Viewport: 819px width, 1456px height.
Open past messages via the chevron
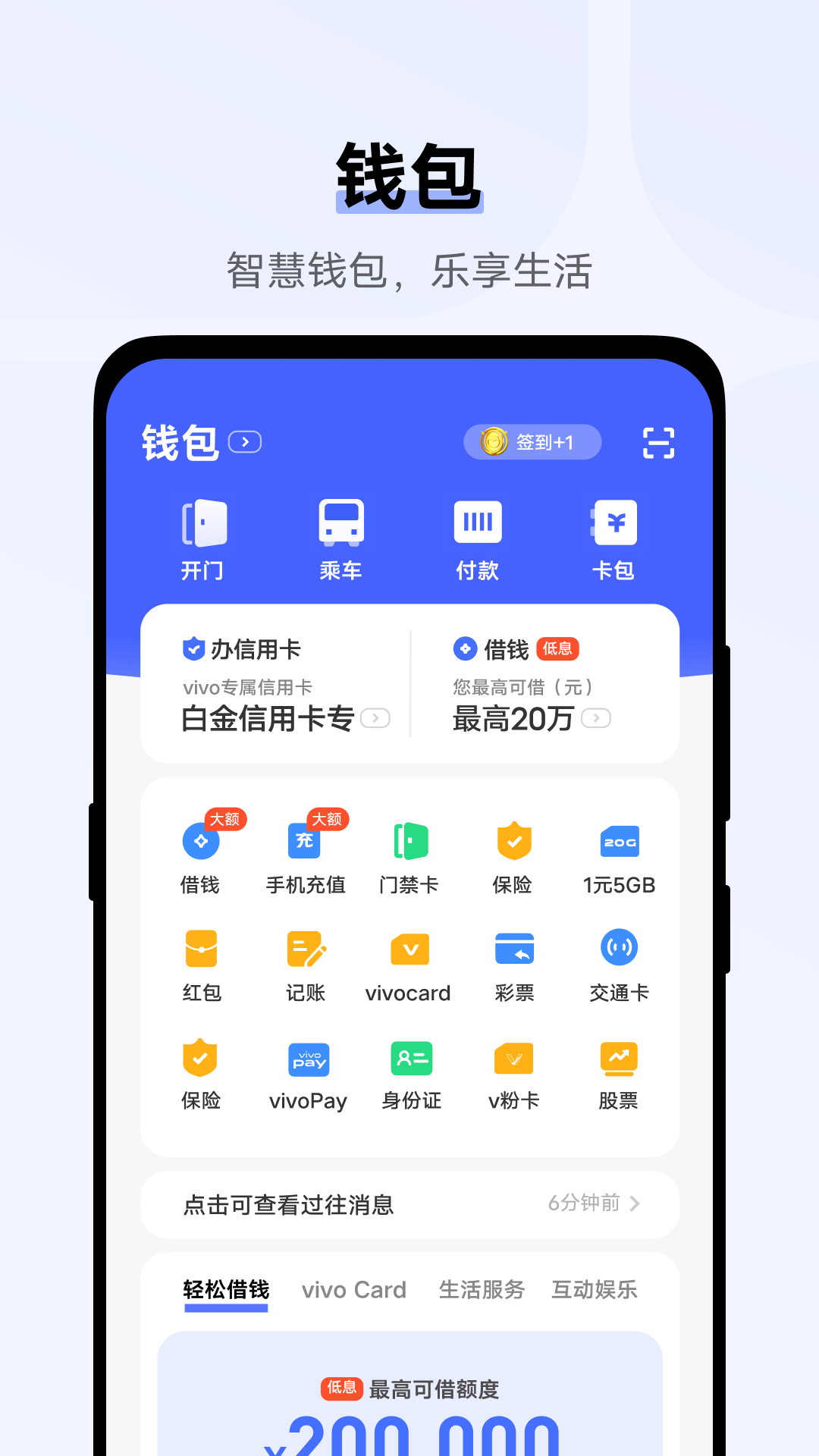coord(635,1204)
